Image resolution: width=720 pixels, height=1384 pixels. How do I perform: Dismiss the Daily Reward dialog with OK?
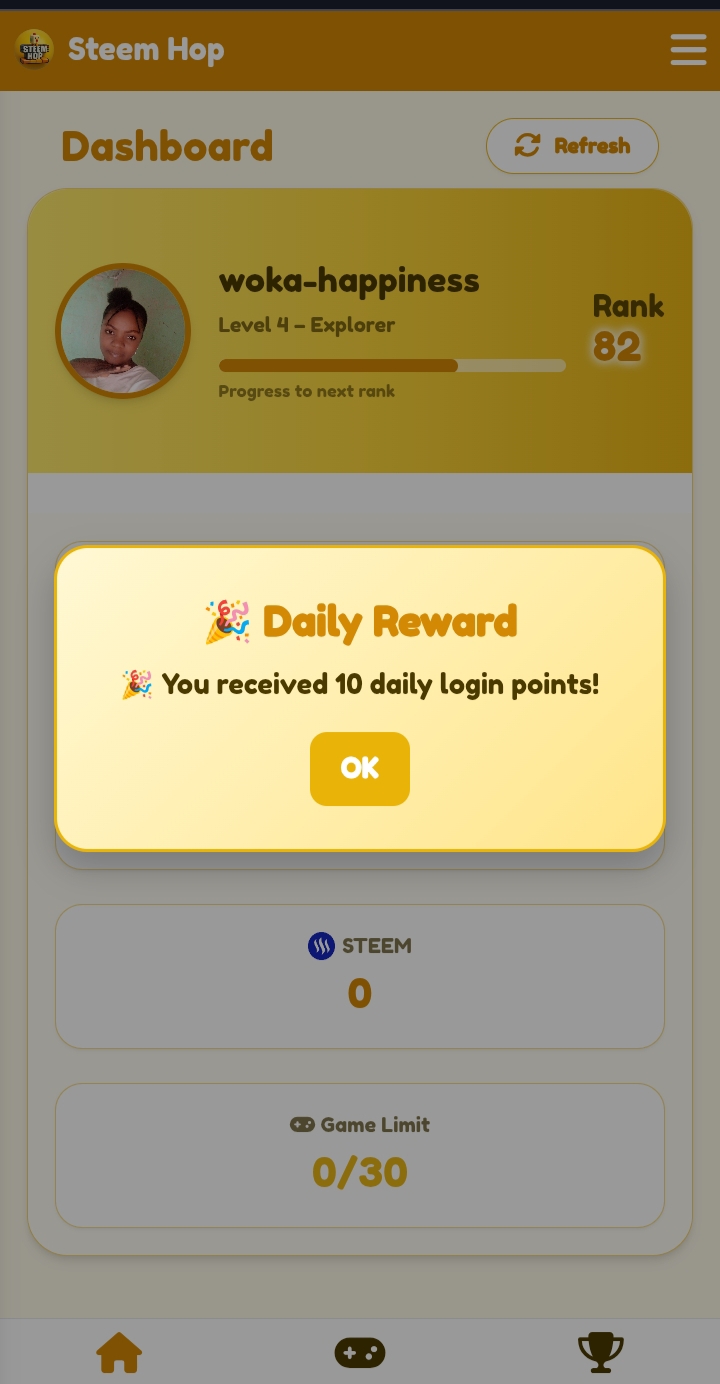click(359, 768)
